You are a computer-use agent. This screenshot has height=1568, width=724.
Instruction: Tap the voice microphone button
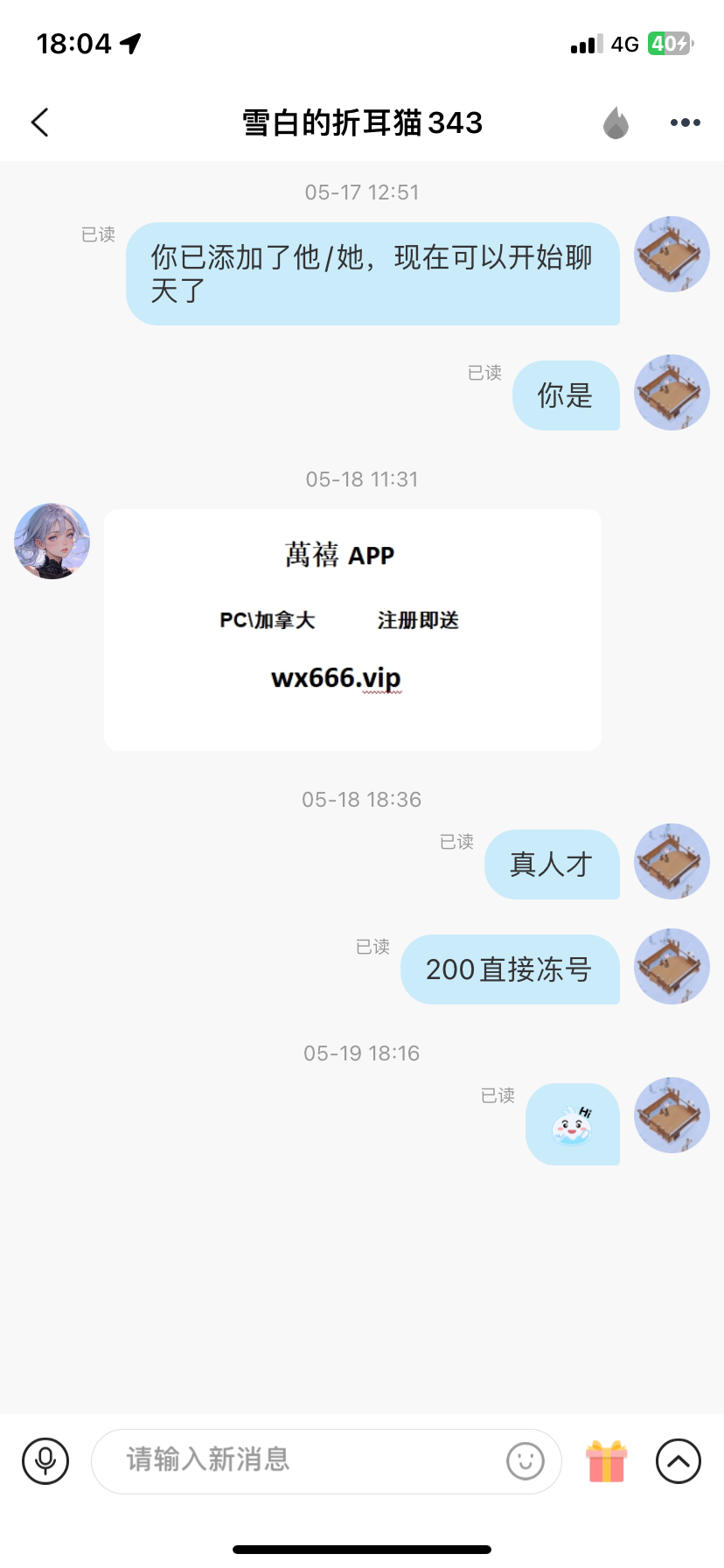[x=45, y=1460]
